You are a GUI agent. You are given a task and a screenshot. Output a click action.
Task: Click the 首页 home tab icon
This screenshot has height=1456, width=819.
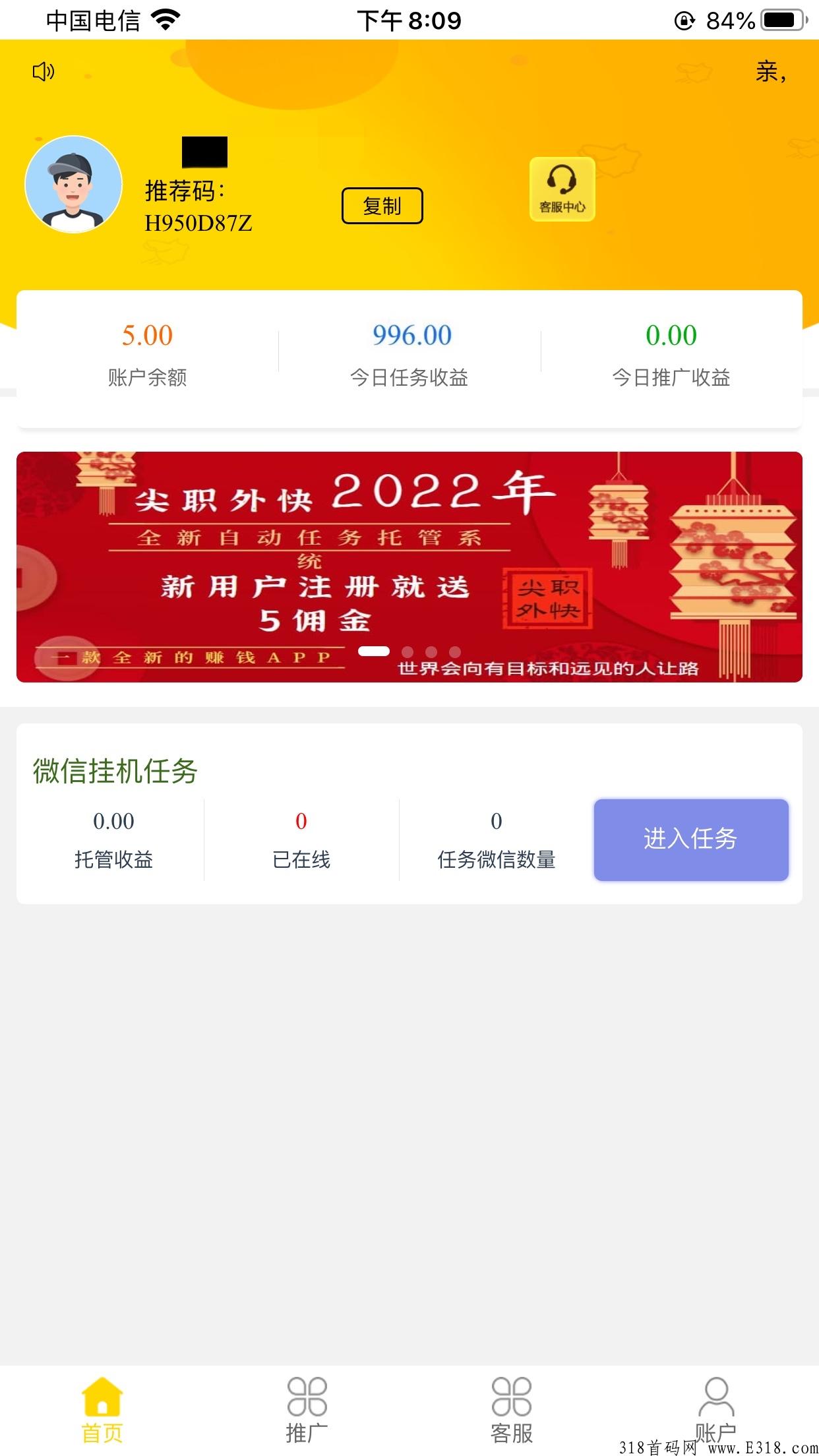coord(102,1395)
